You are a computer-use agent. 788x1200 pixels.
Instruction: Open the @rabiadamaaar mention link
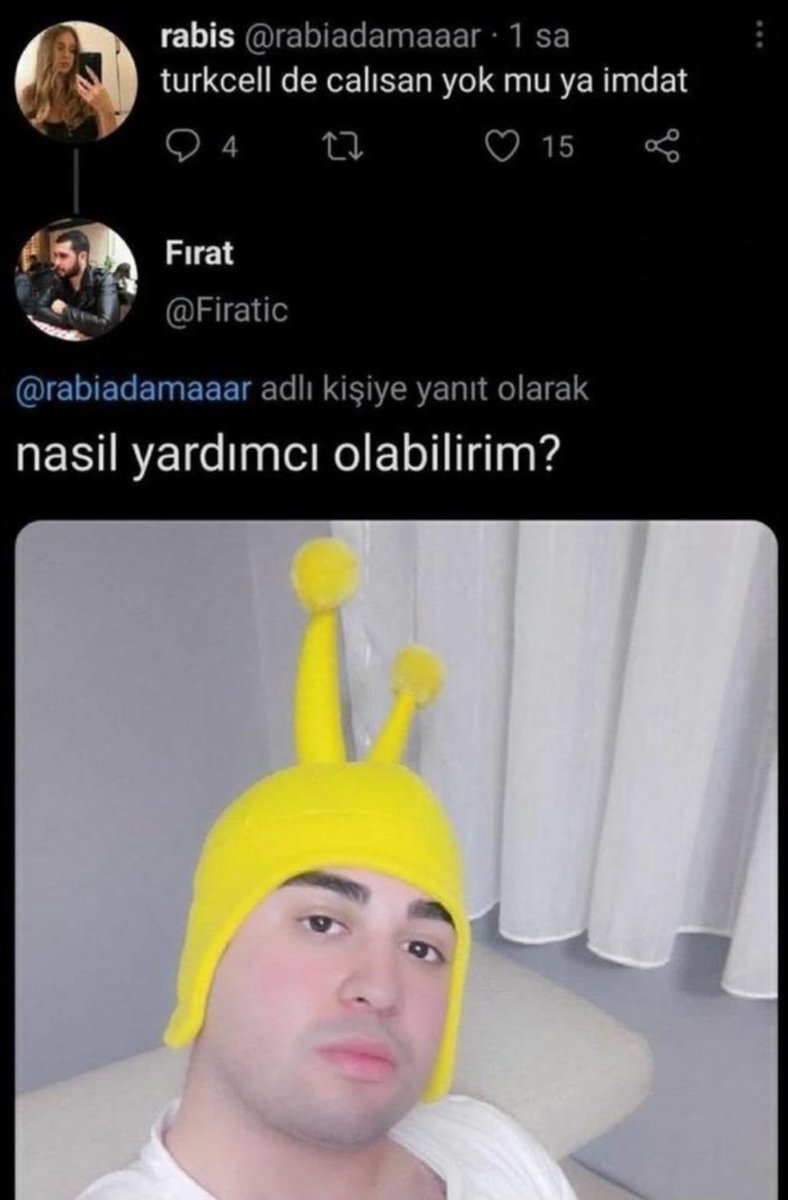coord(132,390)
